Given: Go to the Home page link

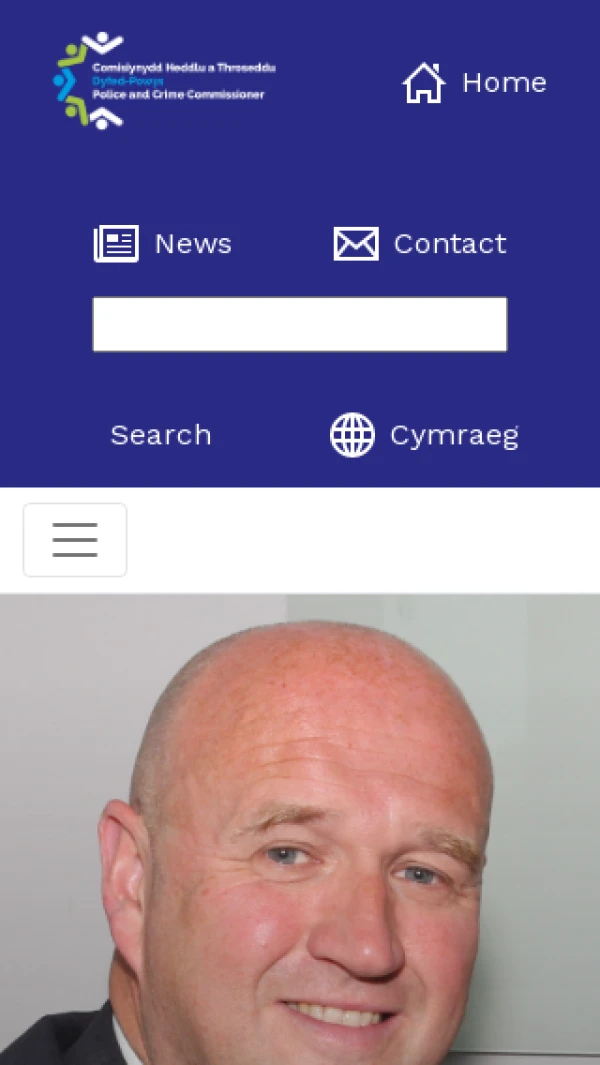Looking at the screenshot, I should click(475, 83).
